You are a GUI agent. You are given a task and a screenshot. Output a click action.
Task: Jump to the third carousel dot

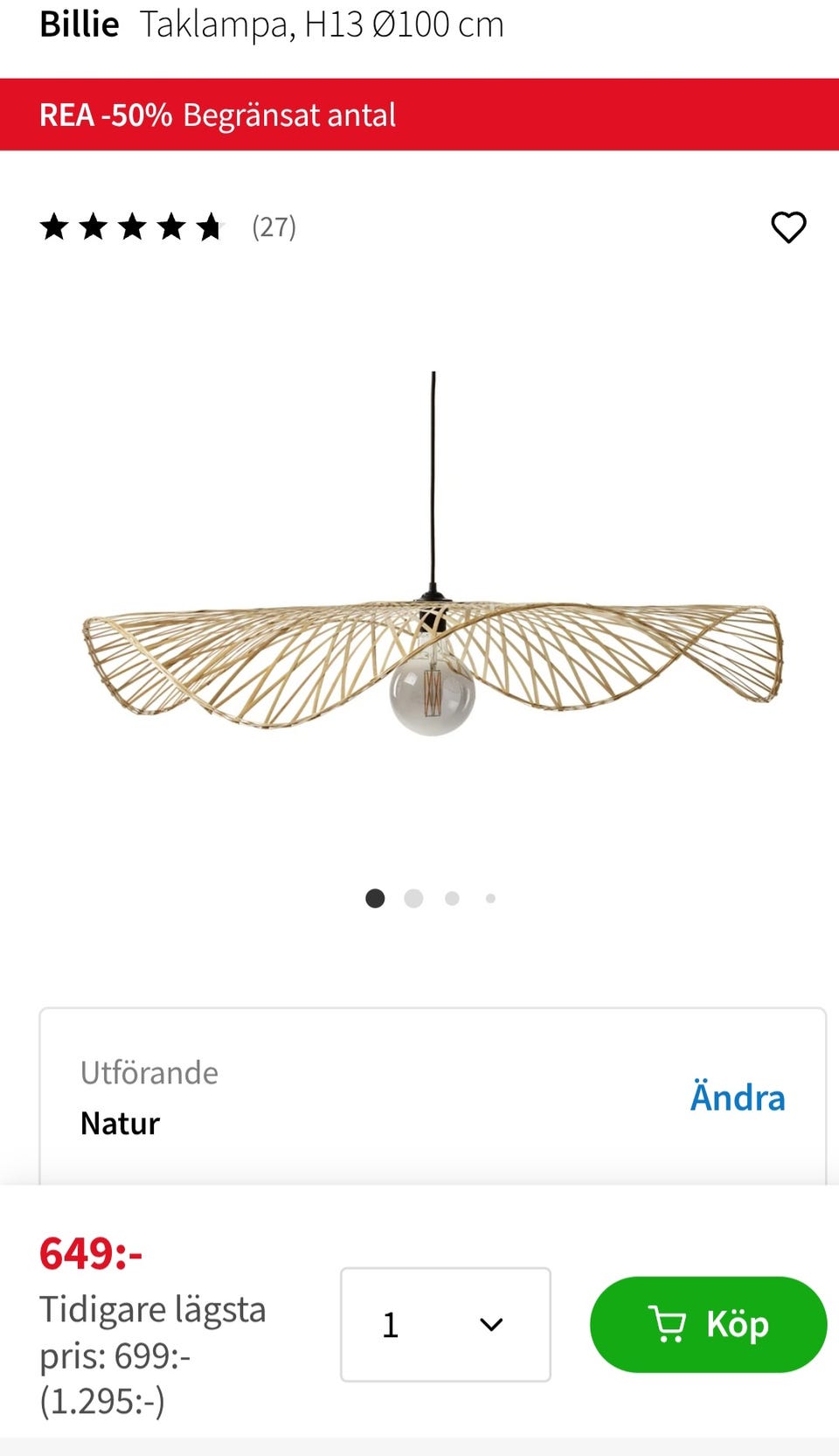452,898
